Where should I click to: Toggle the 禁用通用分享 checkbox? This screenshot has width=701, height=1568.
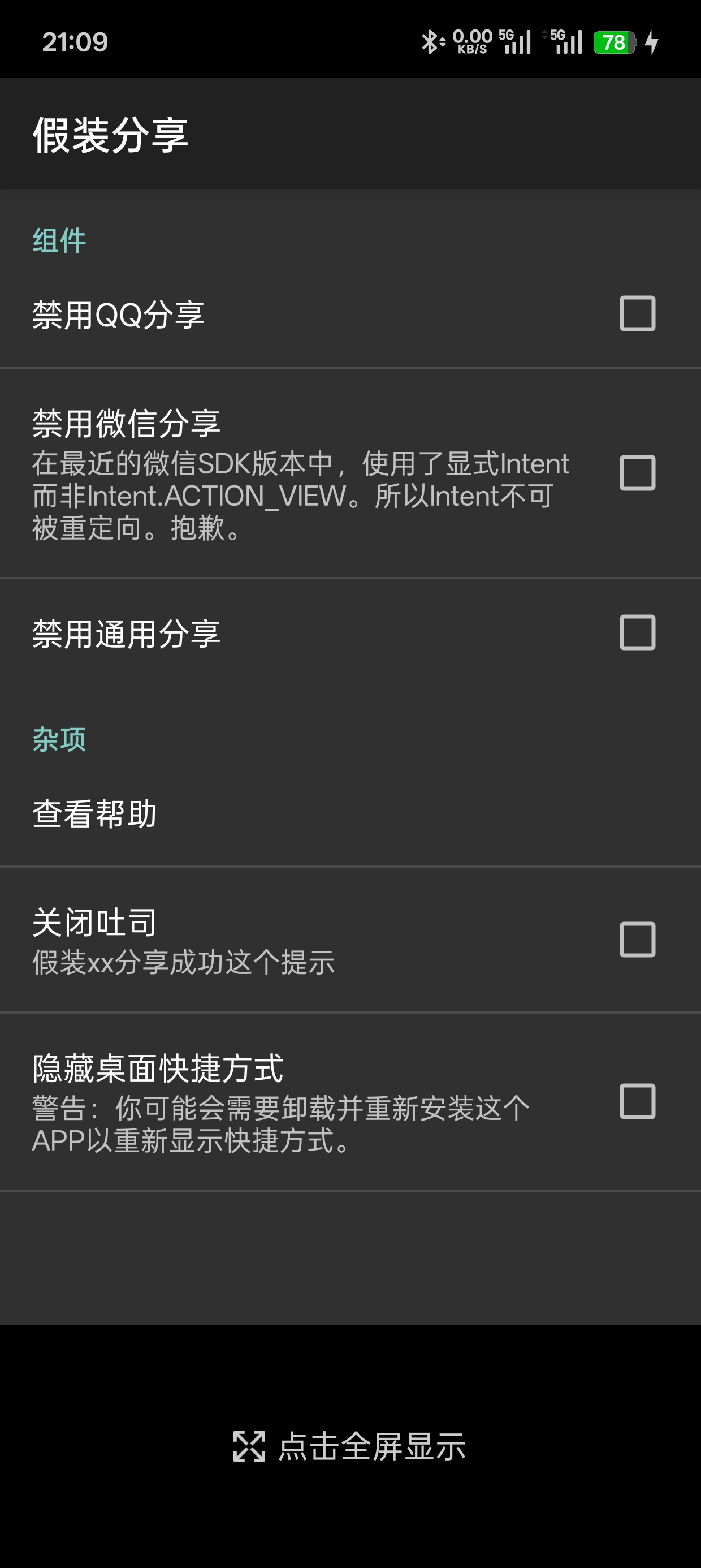click(x=637, y=632)
